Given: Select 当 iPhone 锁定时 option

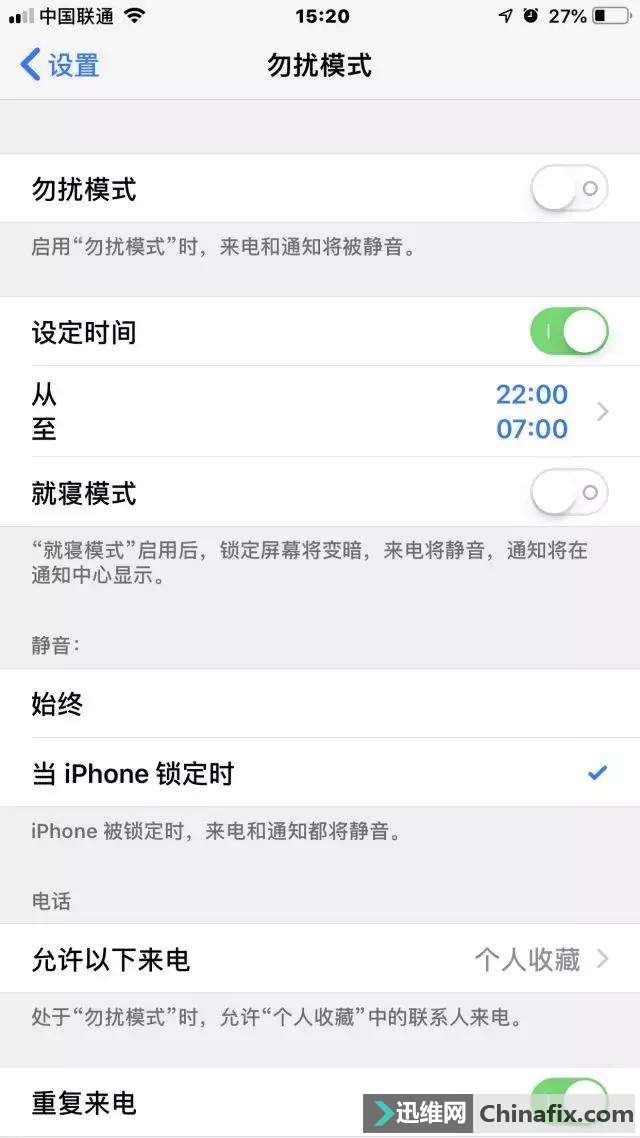Looking at the screenshot, I should tap(320, 773).
